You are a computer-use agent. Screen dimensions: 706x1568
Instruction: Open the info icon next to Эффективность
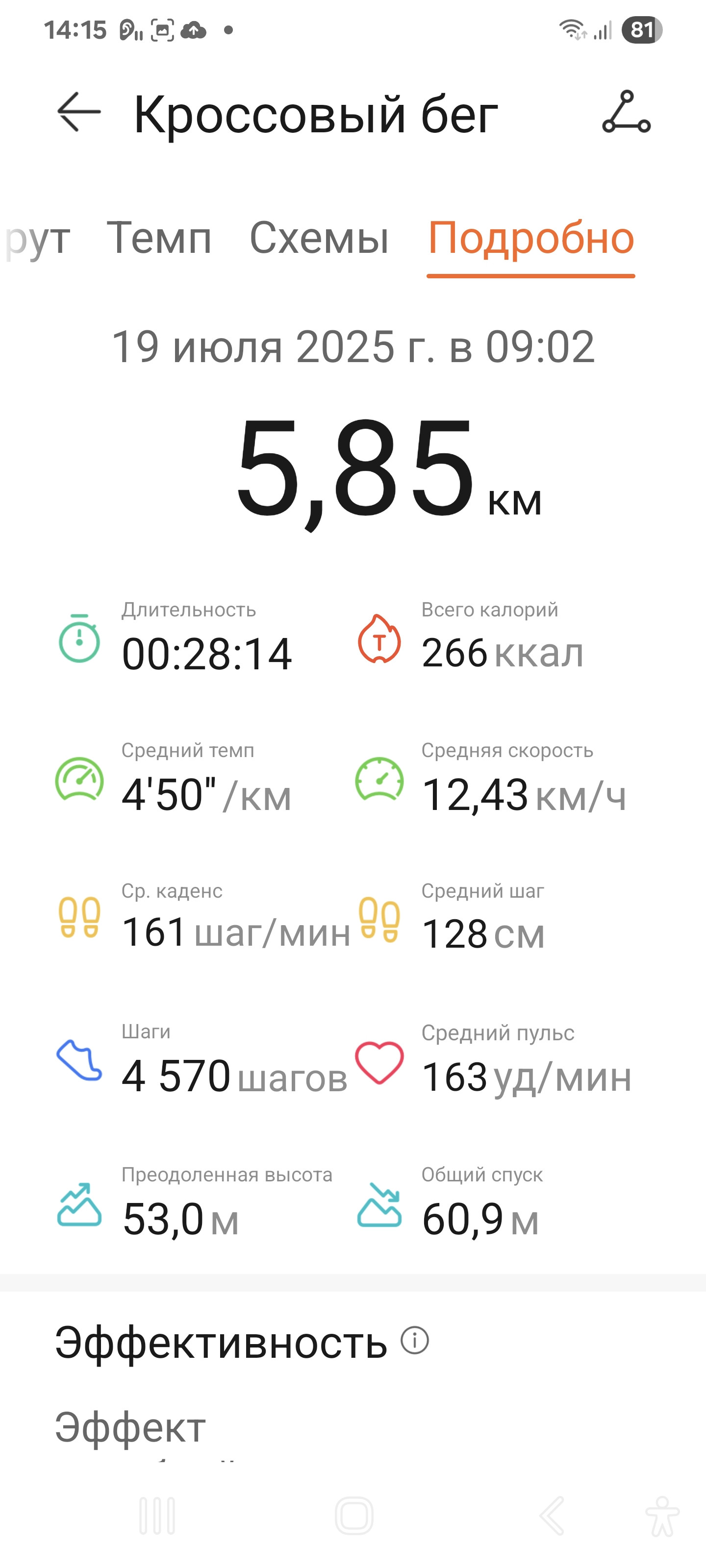click(415, 1340)
